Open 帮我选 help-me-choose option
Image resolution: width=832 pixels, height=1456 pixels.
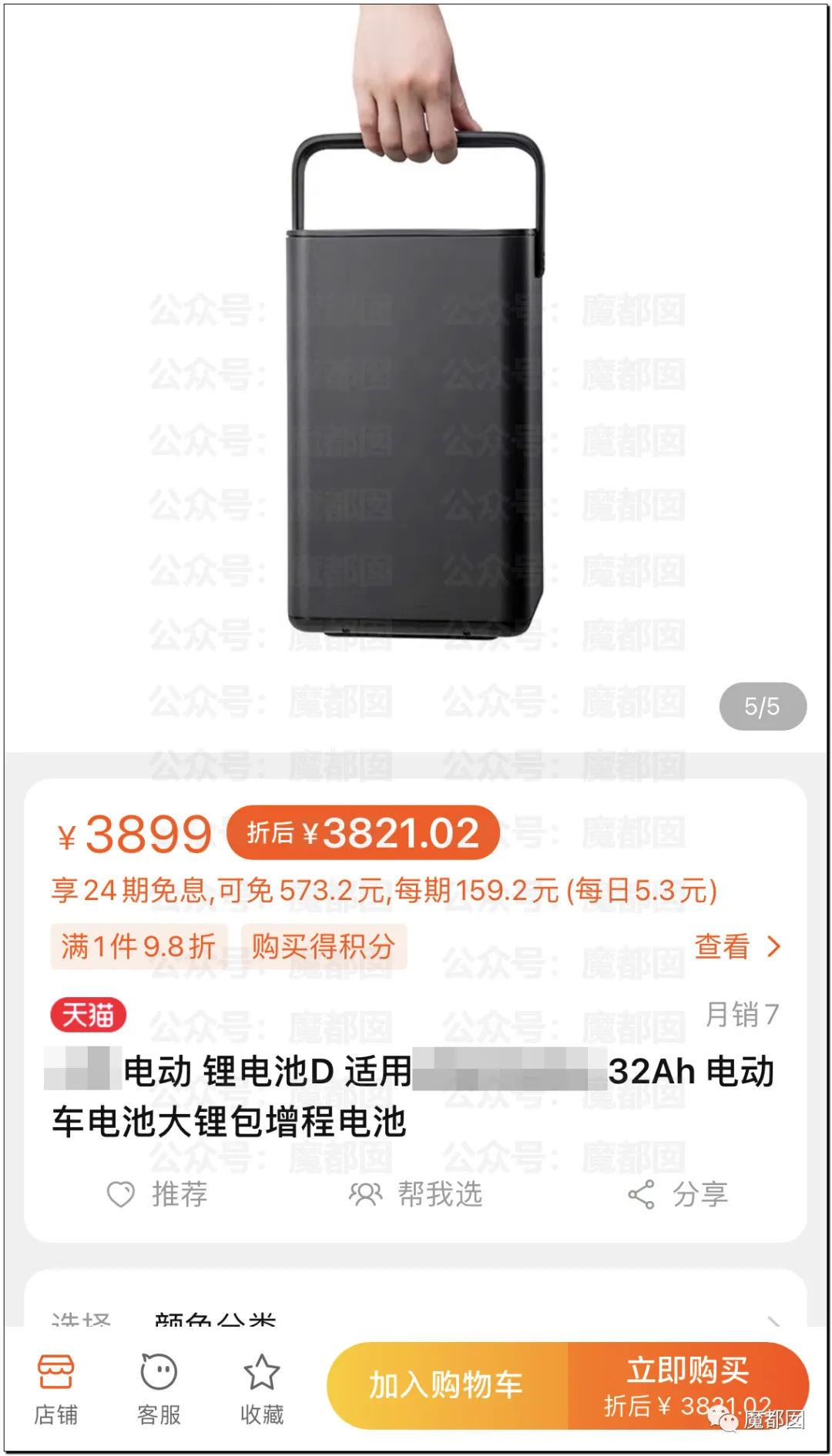click(x=416, y=1194)
